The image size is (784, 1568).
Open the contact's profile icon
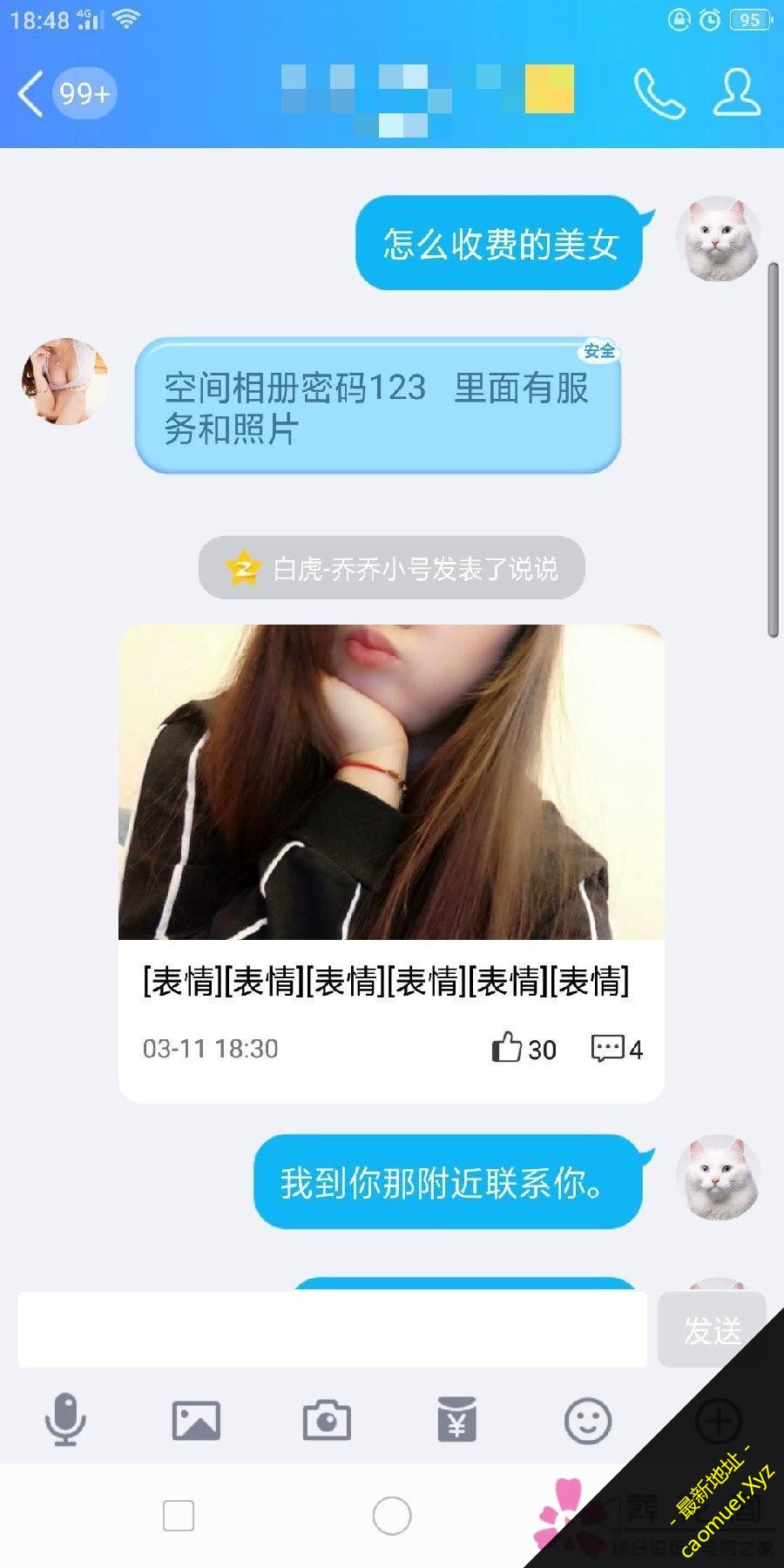pyautogui.click(x=737, y=93)
